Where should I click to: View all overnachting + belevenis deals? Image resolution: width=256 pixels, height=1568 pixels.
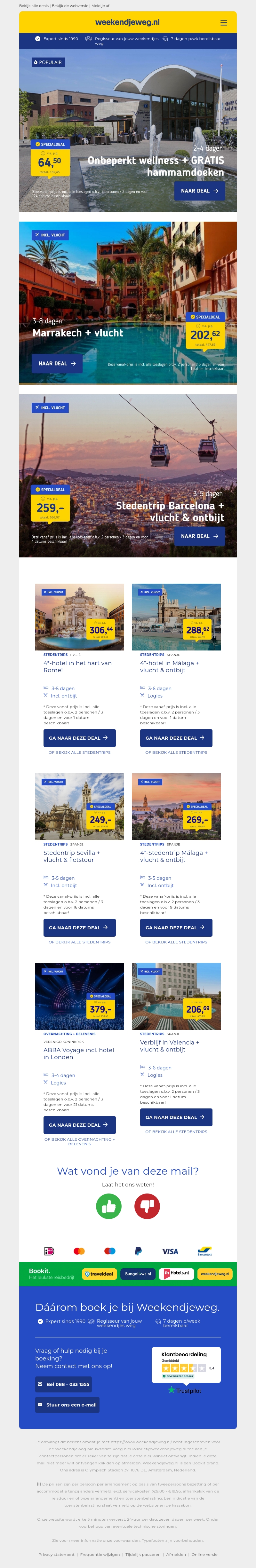[79, 1141]
